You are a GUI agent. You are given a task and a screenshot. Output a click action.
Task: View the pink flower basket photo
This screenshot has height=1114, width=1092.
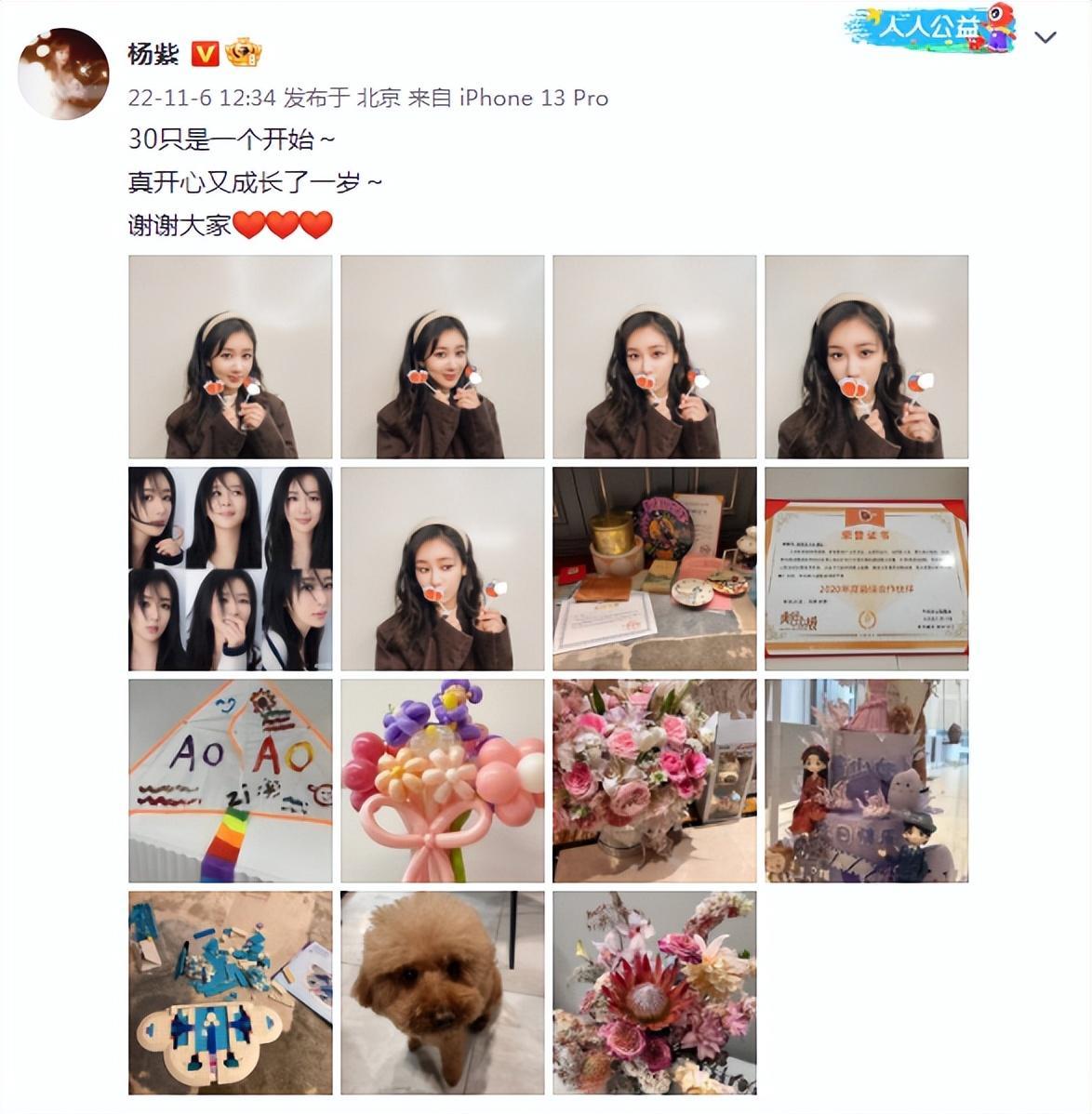point(656,781)
